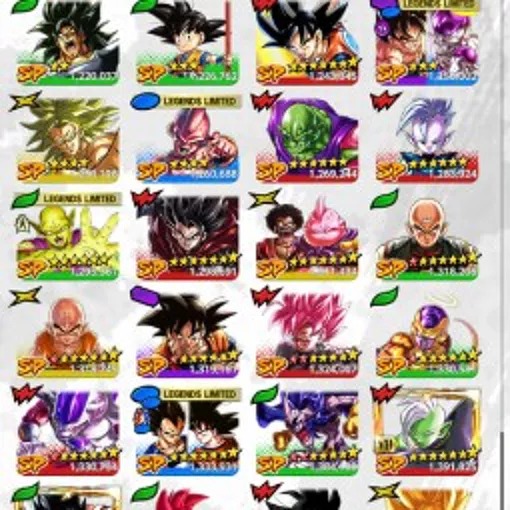Open the pink-haired Goku Black Rosé card

307,334
